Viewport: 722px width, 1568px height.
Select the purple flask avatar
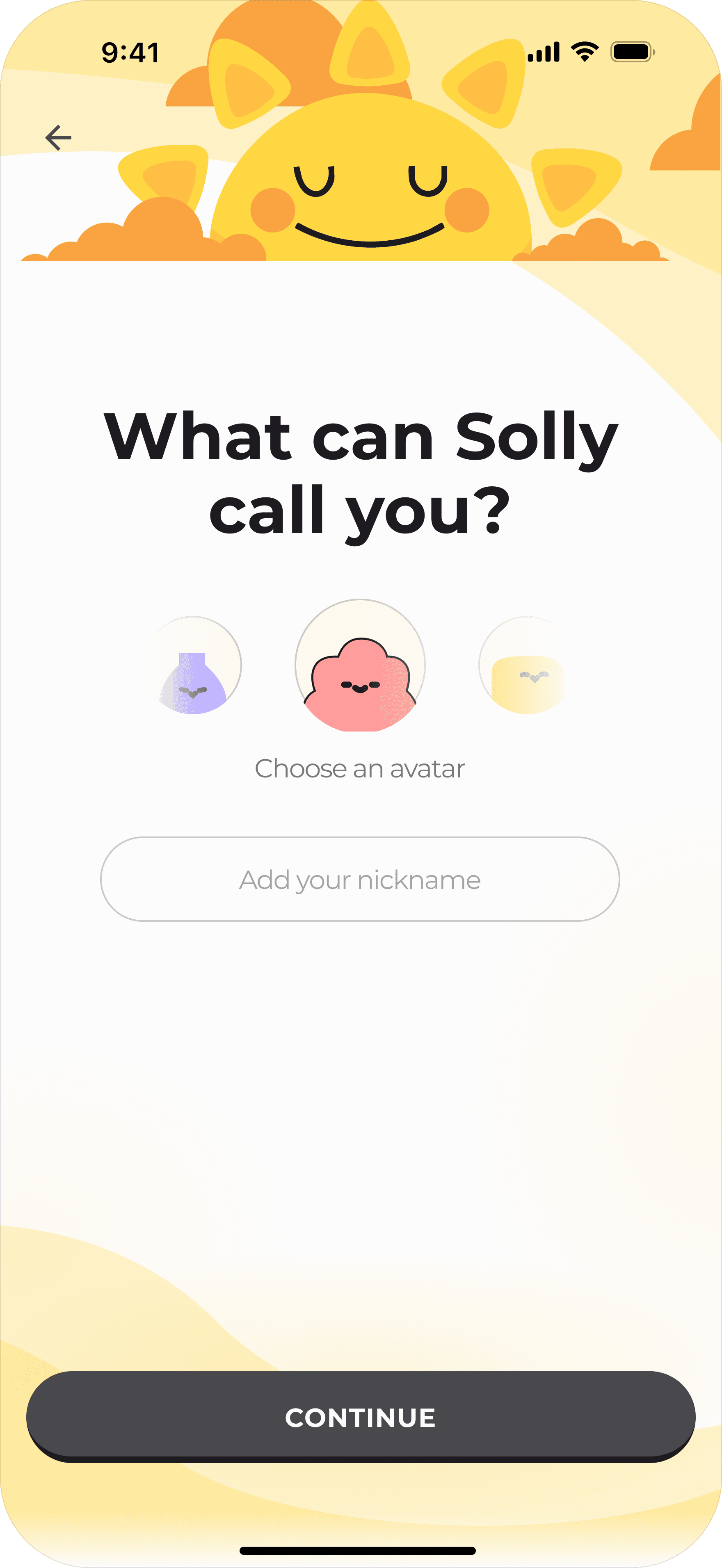[194, 666]
